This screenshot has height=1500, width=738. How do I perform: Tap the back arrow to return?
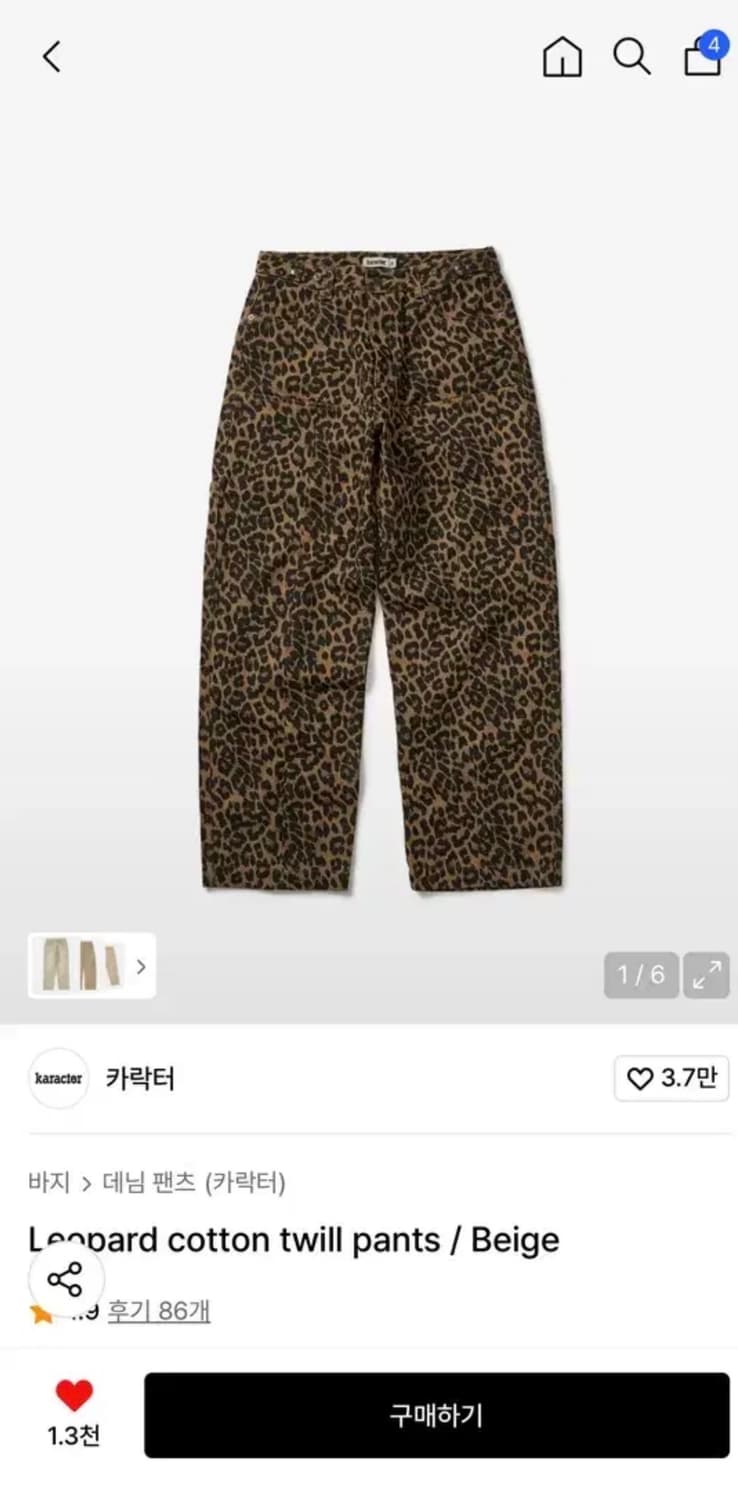click(x=52, y=57)
